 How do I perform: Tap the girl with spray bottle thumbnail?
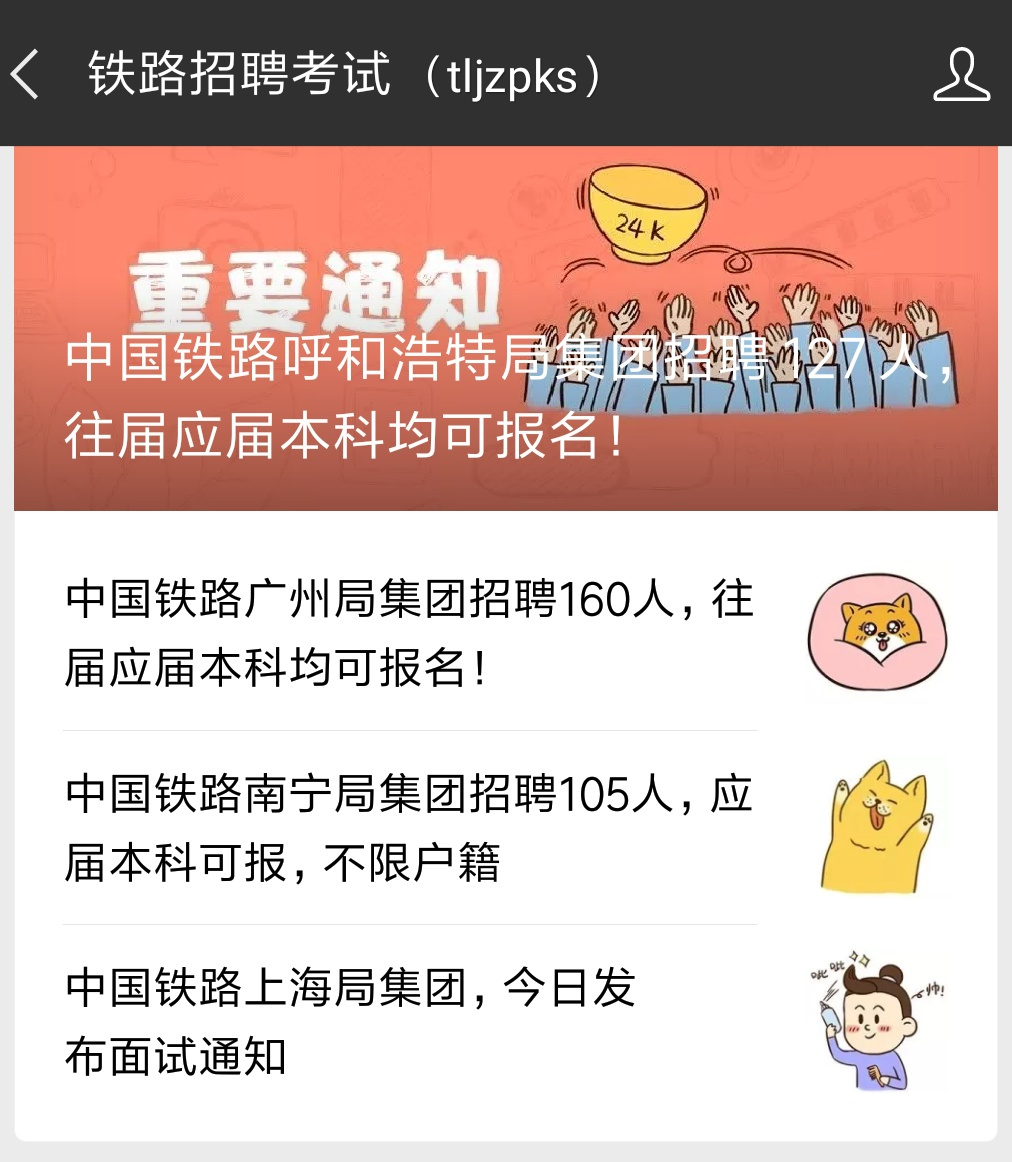coord(877,1018)
